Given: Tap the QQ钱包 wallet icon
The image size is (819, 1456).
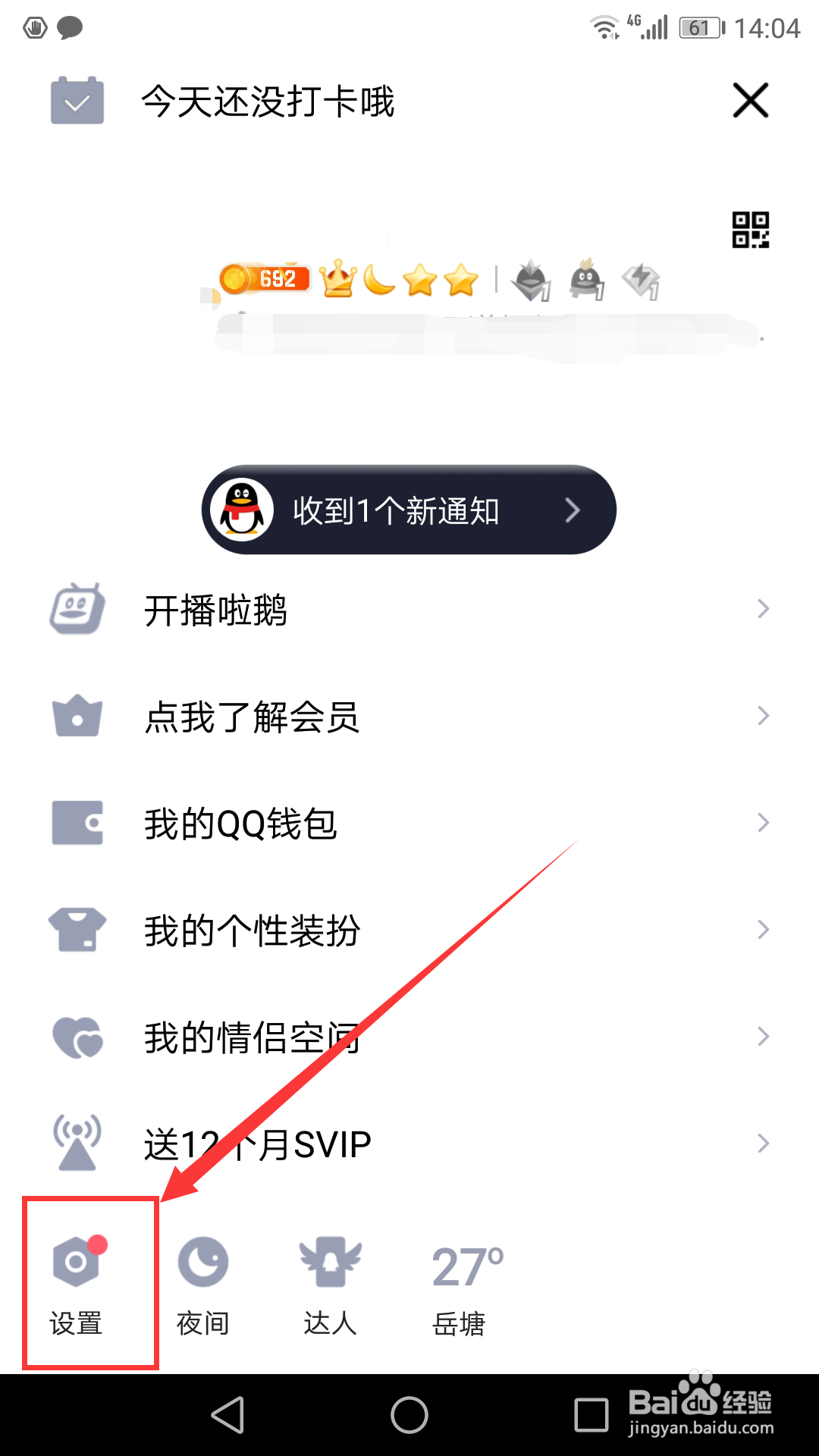Looking at the screenshot, I should point(77,823).
